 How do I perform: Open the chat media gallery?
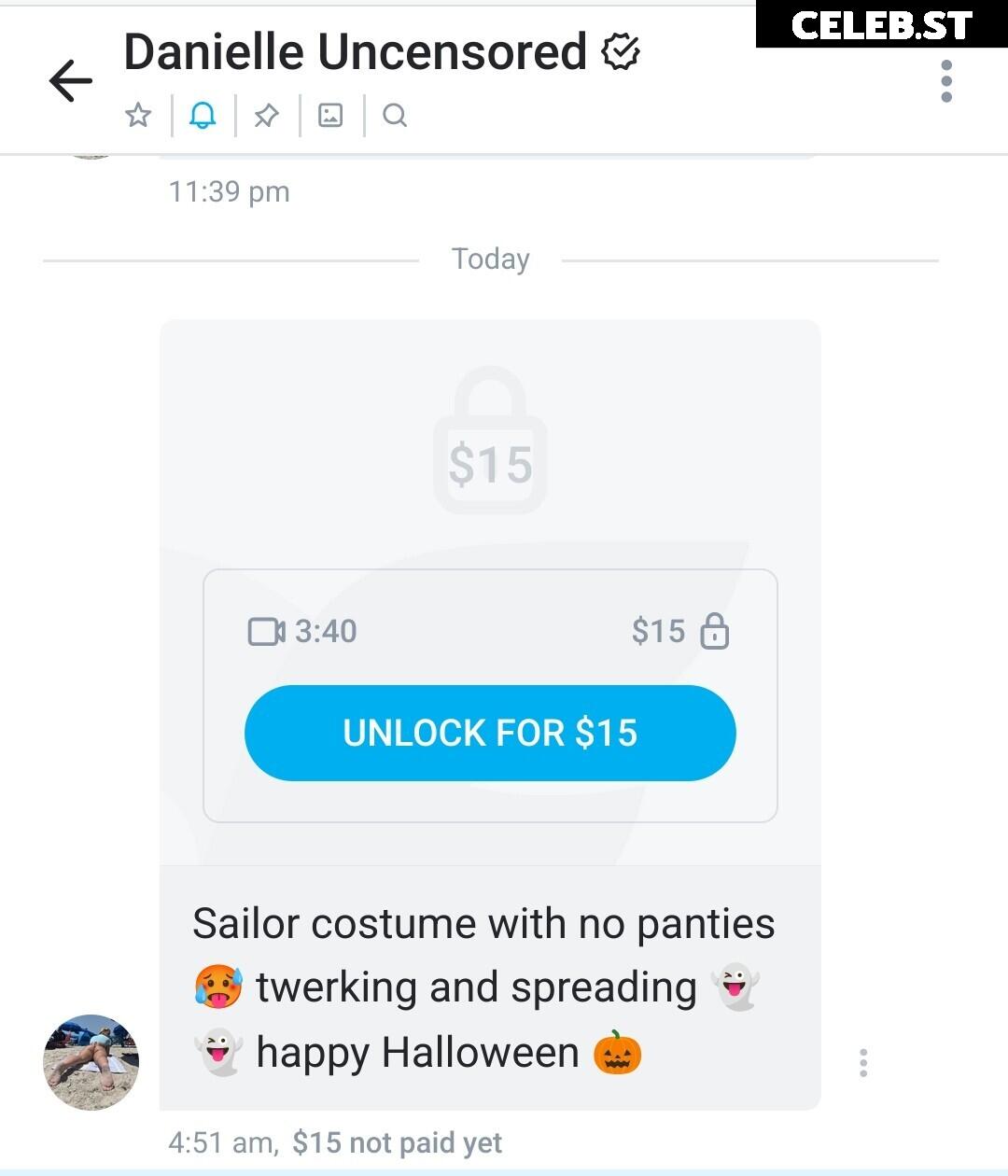(x=330, y=115)
